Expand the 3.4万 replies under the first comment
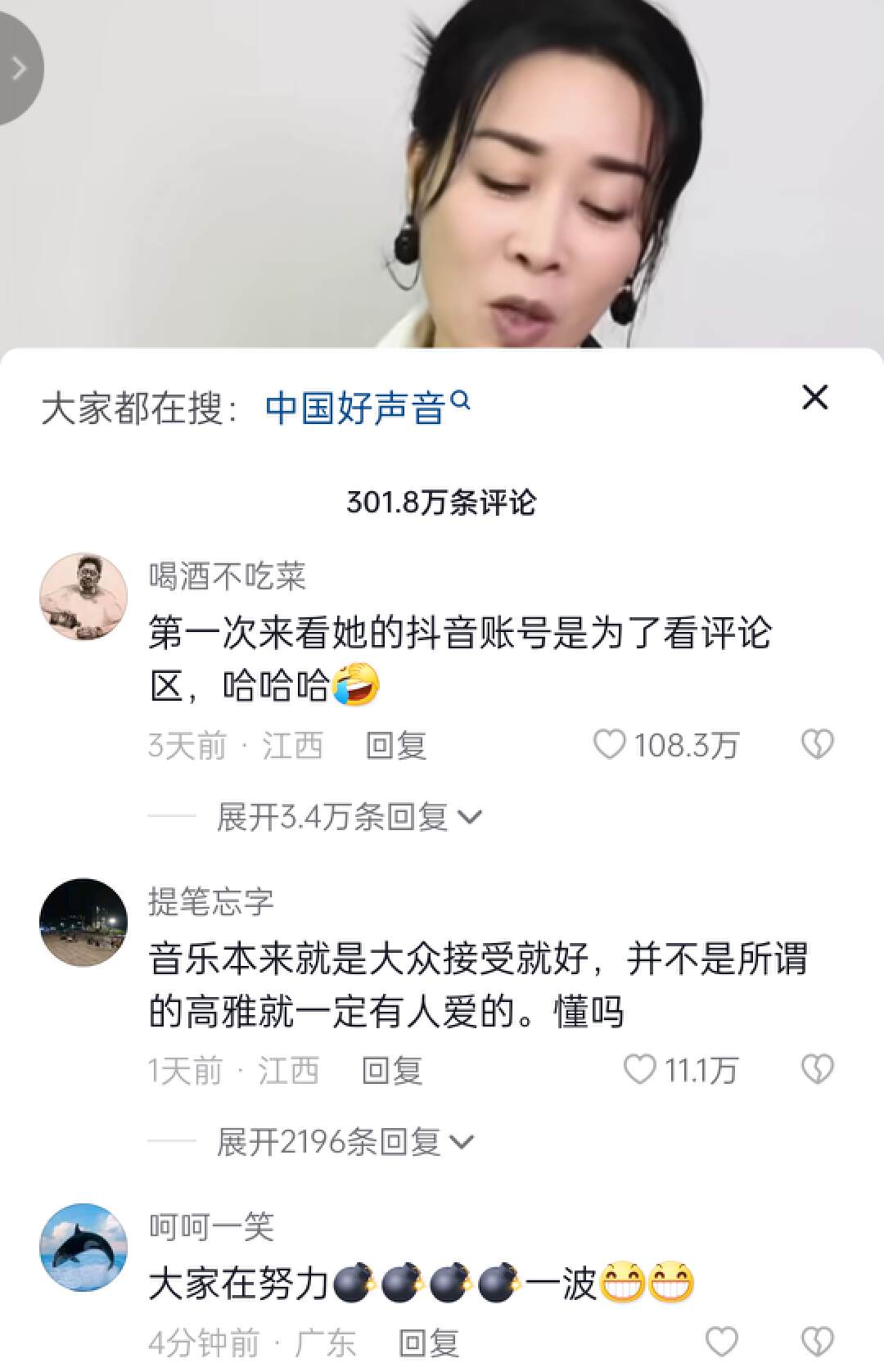The image size is (884, 1372). point(344,816)
